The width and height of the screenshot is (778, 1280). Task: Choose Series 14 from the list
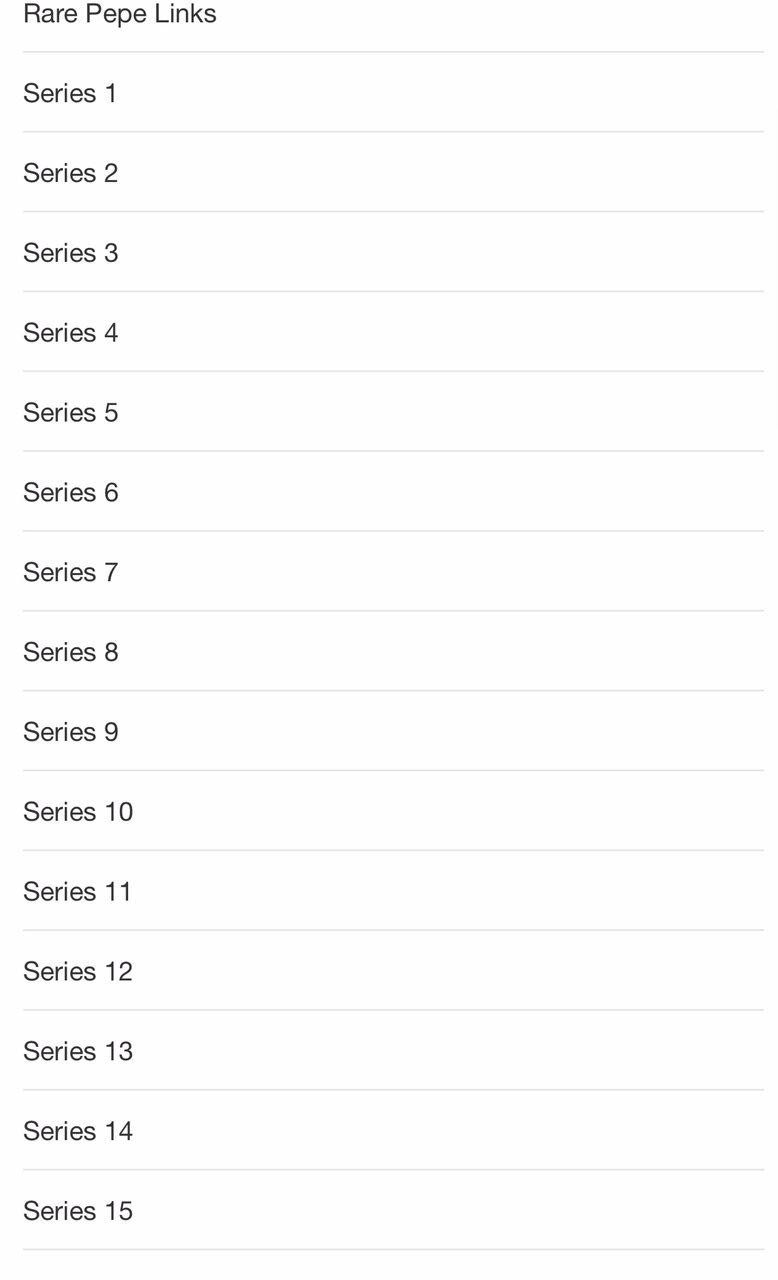(x=393, y=1131)
